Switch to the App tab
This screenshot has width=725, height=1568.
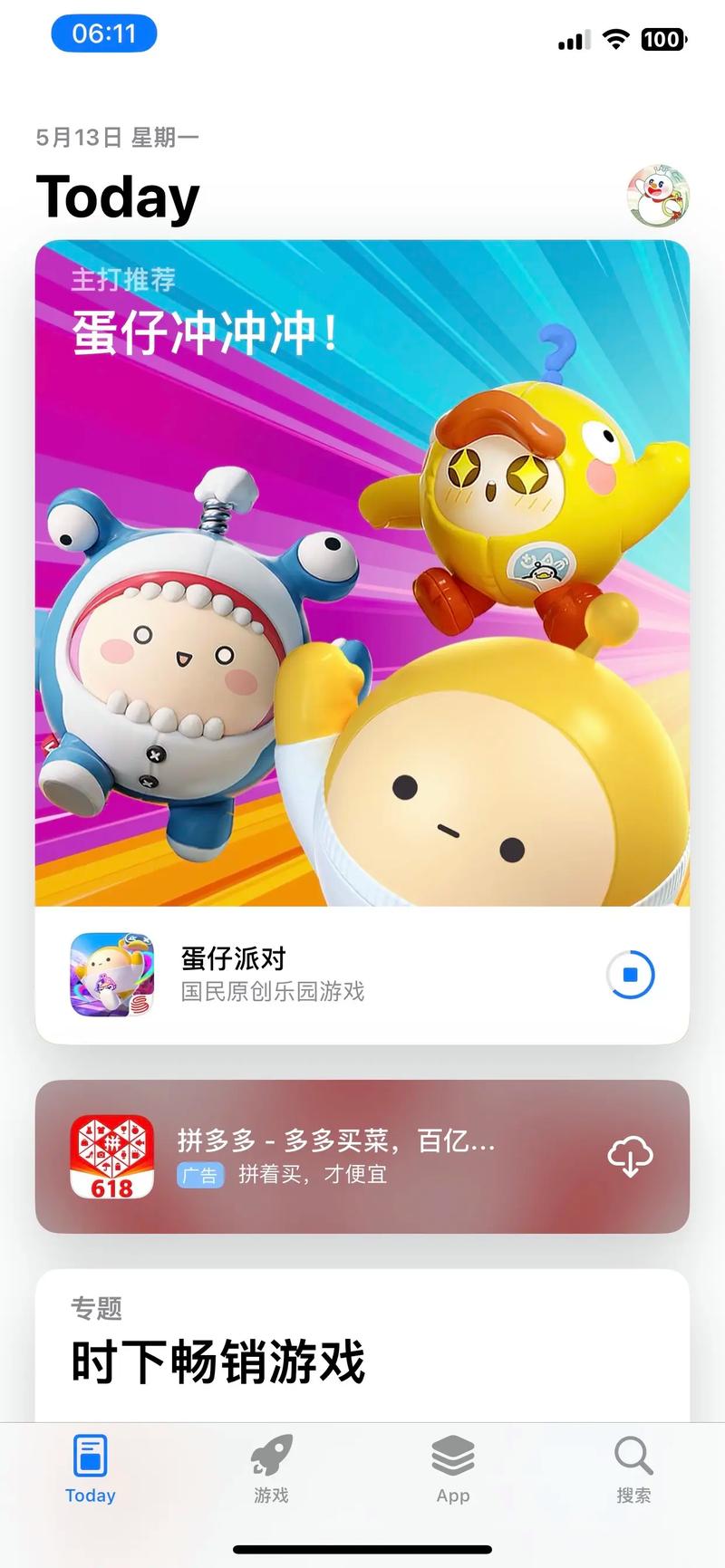[x=453, y=1469]
